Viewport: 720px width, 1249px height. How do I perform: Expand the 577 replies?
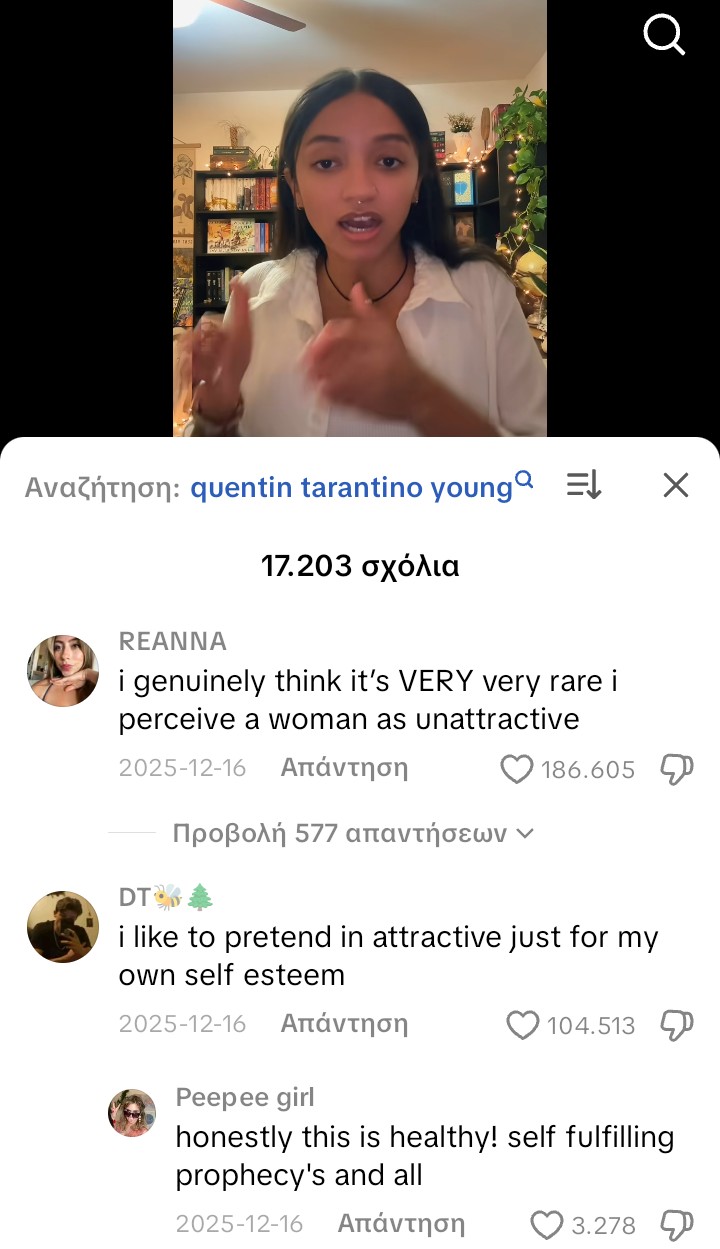coord(352,833)
